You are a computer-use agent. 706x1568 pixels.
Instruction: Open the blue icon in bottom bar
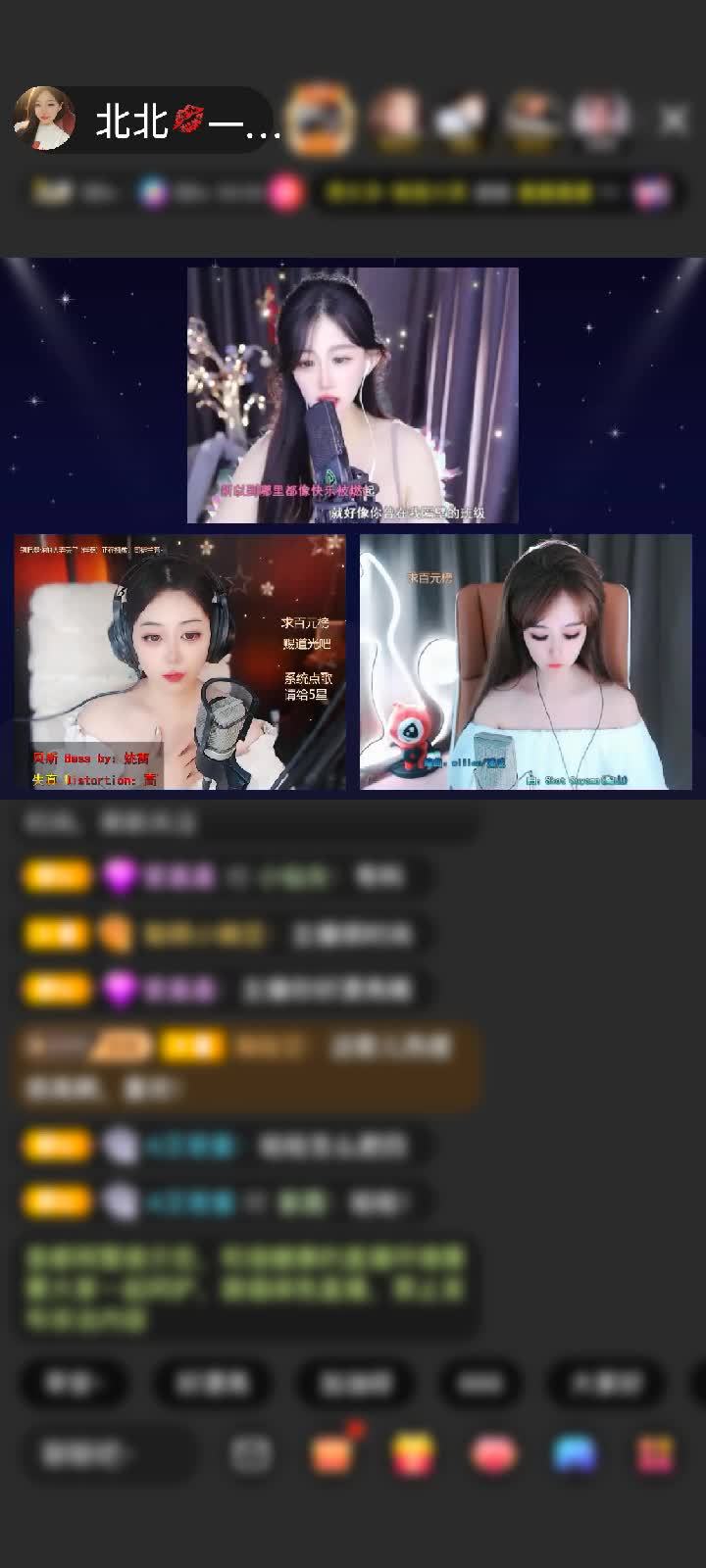pyautogui.click(x=575, y=1454)
